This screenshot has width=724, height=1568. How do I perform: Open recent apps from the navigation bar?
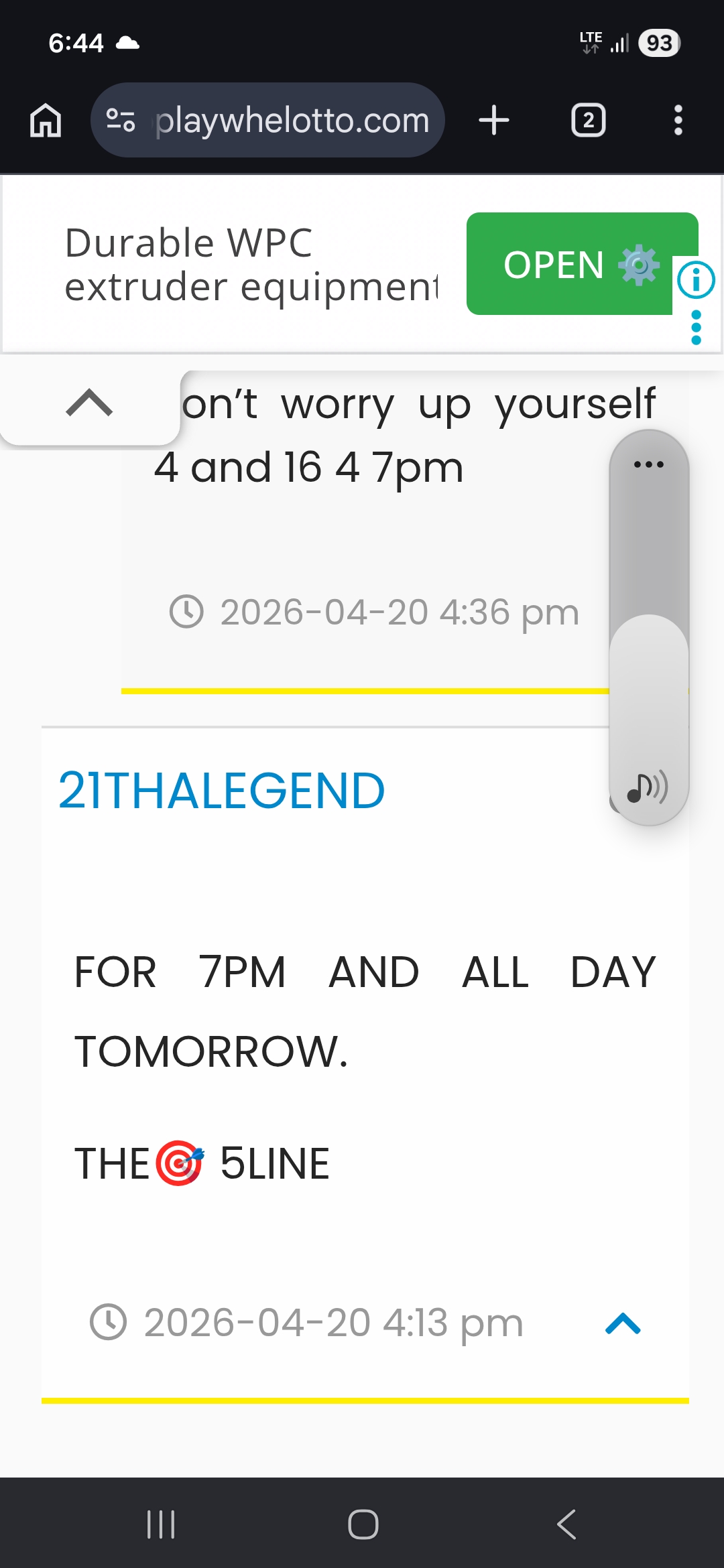161,1524
